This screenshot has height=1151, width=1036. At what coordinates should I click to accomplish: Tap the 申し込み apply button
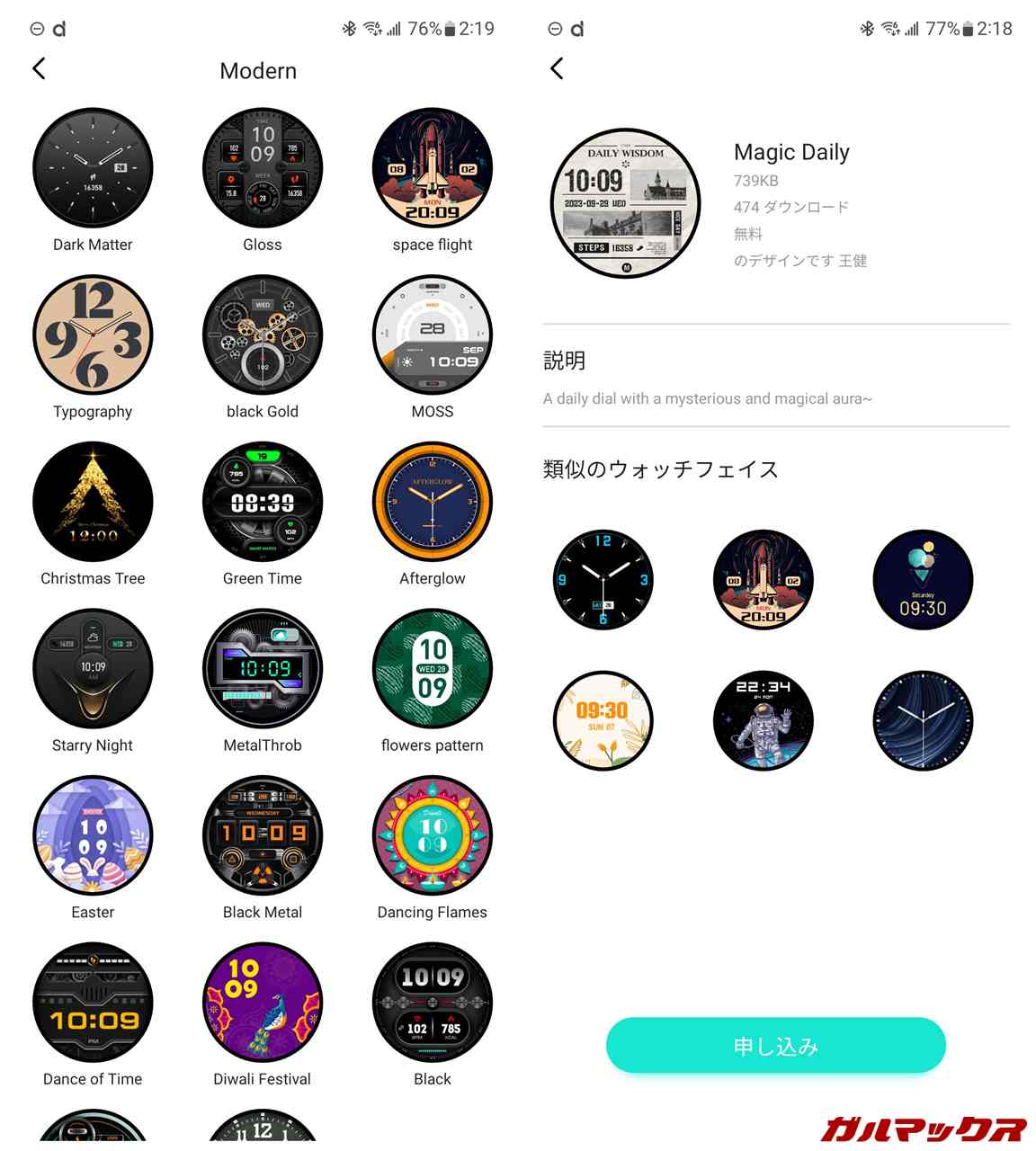coord(775,1046)
